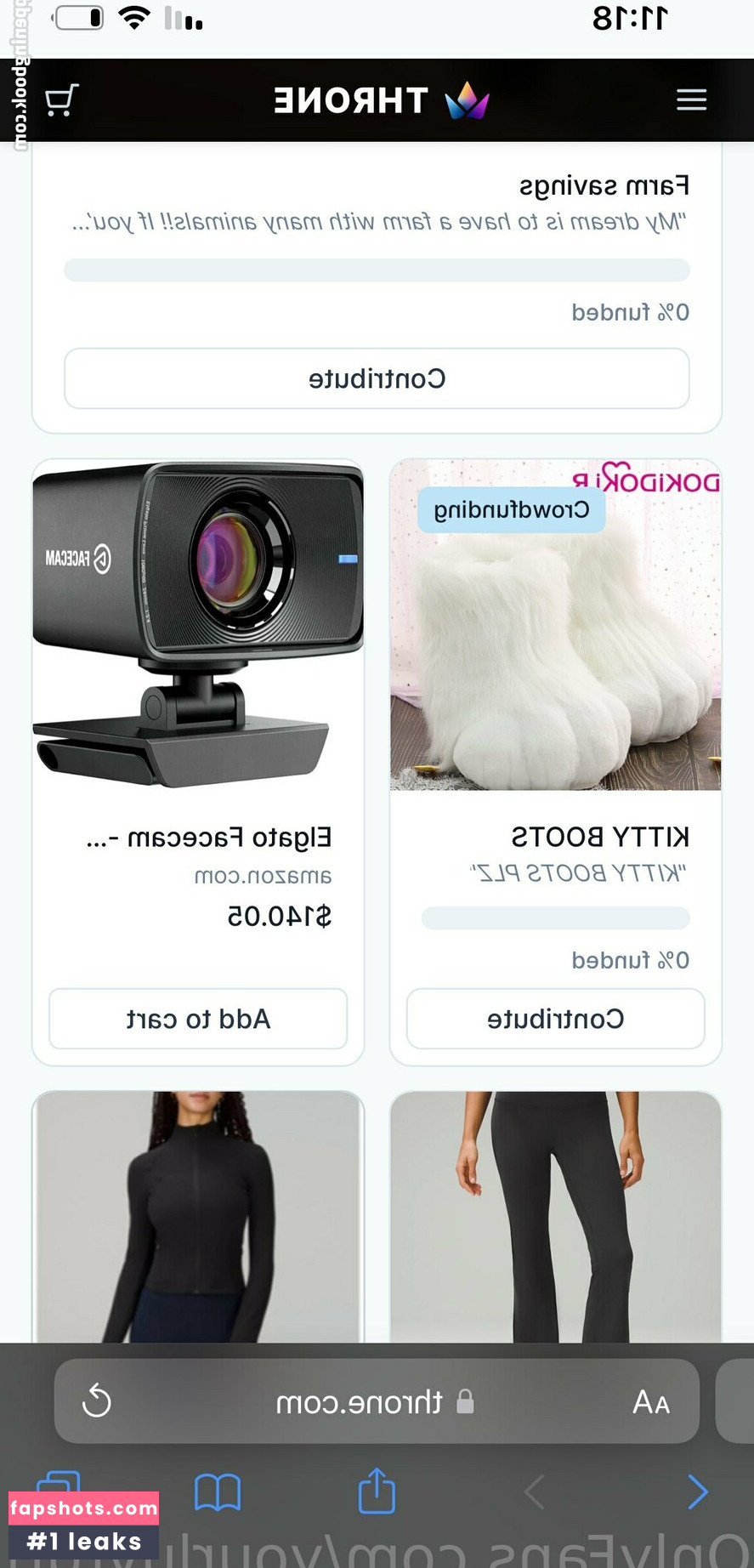View the black flared leggings item
The image size is (754, 1568).
(x=555, y=1216)
